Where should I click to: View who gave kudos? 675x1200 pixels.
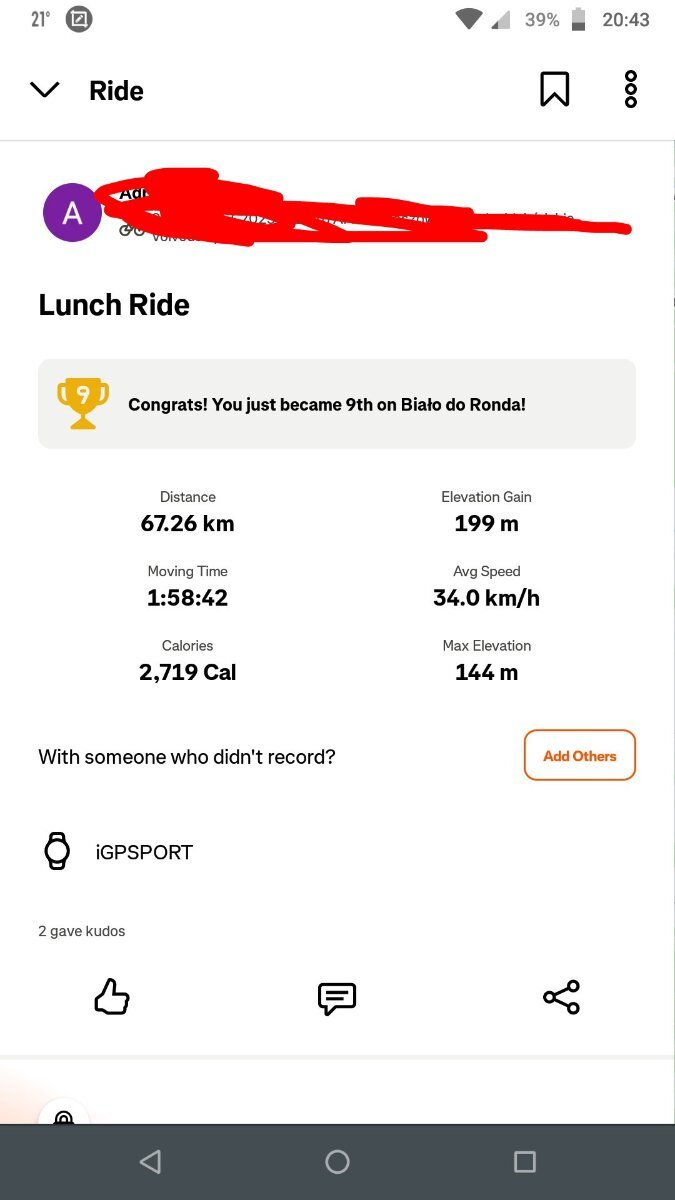pos(82,931)
